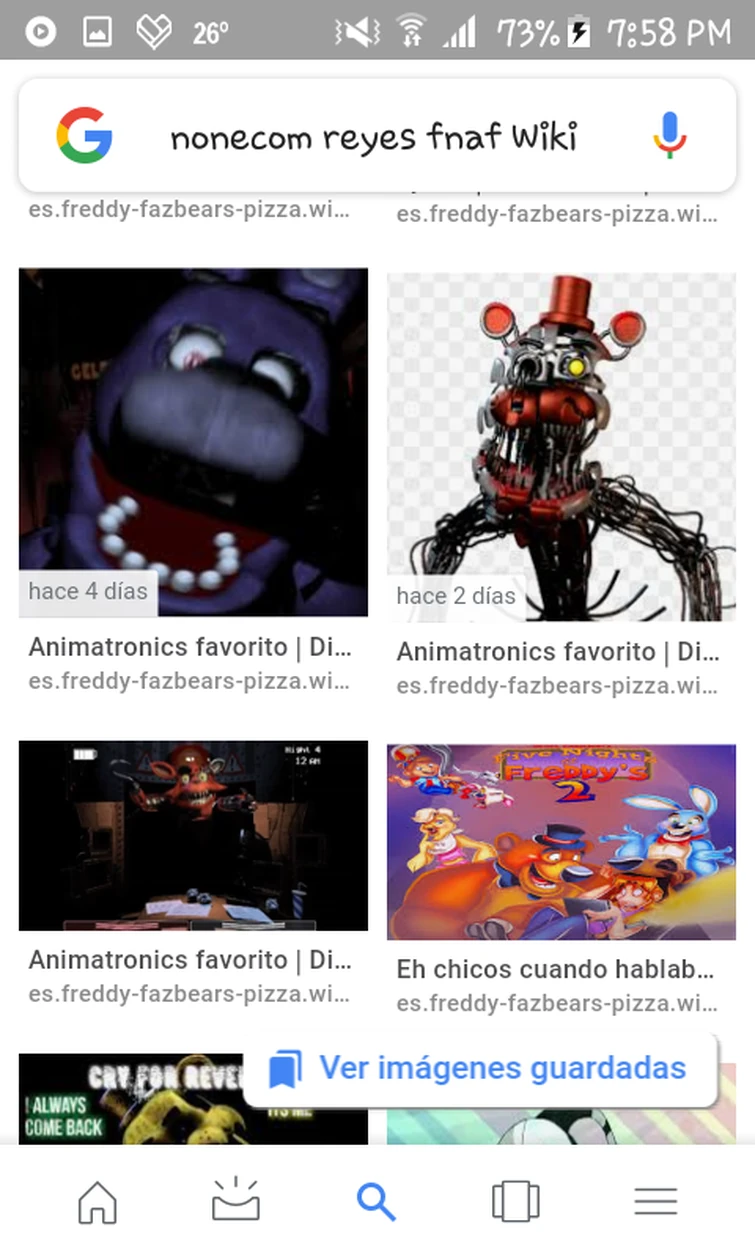The height and width of the screenshot is (1258, 755).
Task: Tap the search box with nonecom reyes query
Action: click(x=372, y=137)
